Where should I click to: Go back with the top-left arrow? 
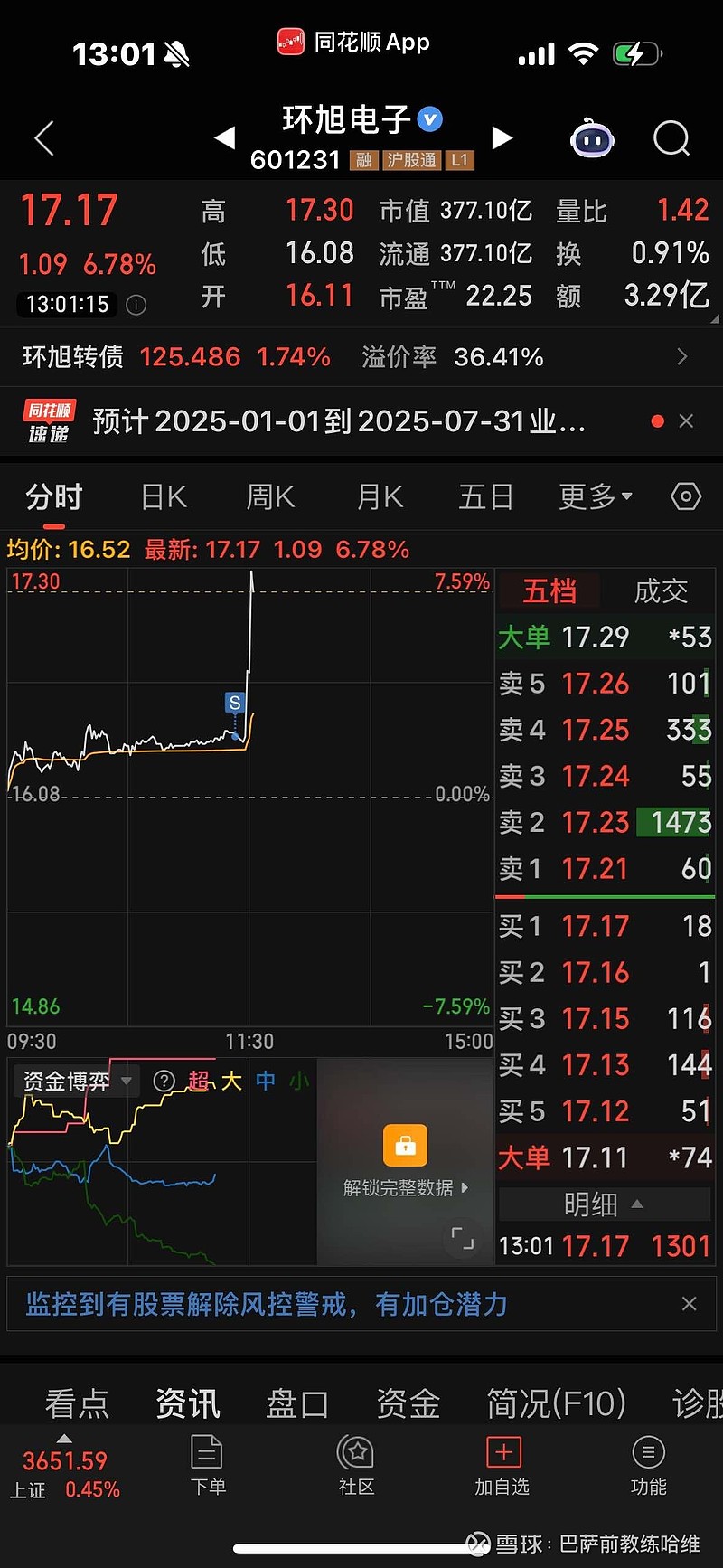[44, 138]
